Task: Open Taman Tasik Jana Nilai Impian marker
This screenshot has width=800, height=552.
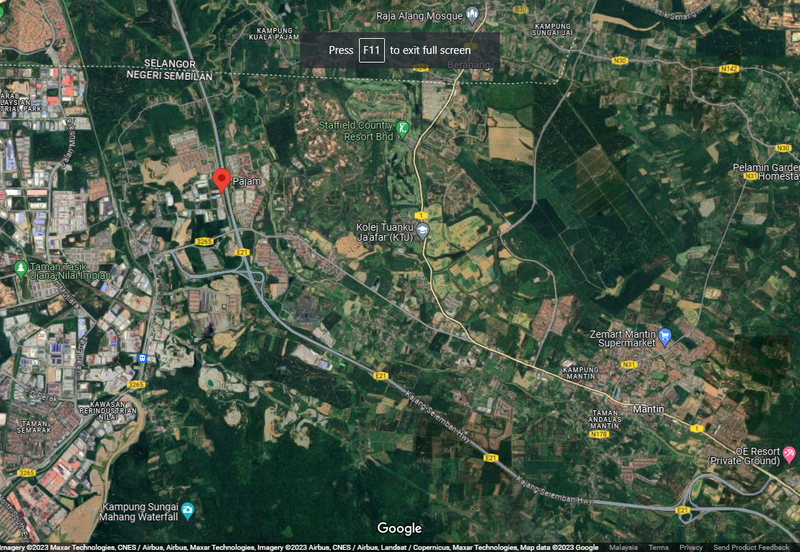Action: 21,267
